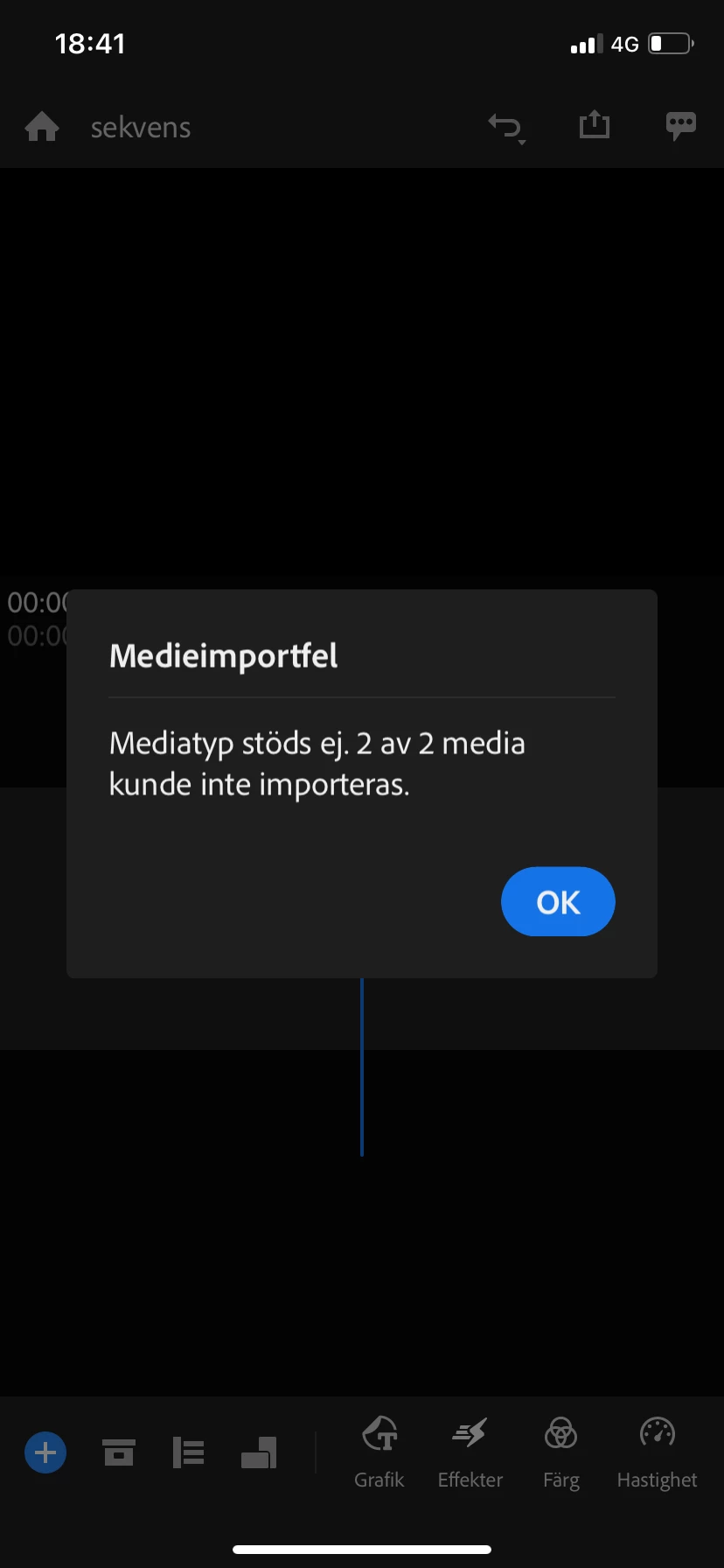The height and width of the screenshot is (1568, 724).
Task: Open the project media bin icon
Action: pos(119,1453)
